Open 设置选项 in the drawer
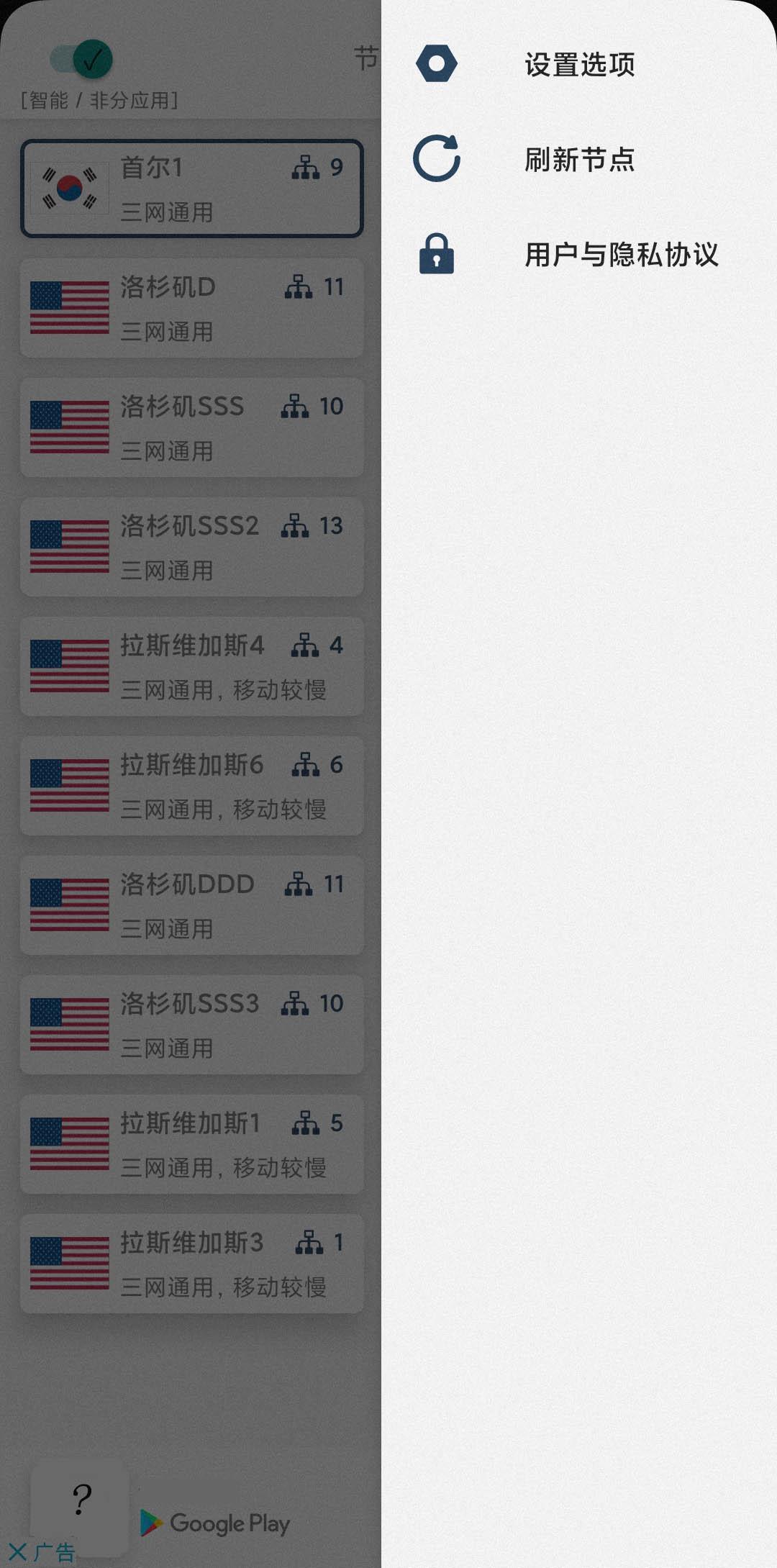This screenshot has width=777, height=1568. point(579,64)
